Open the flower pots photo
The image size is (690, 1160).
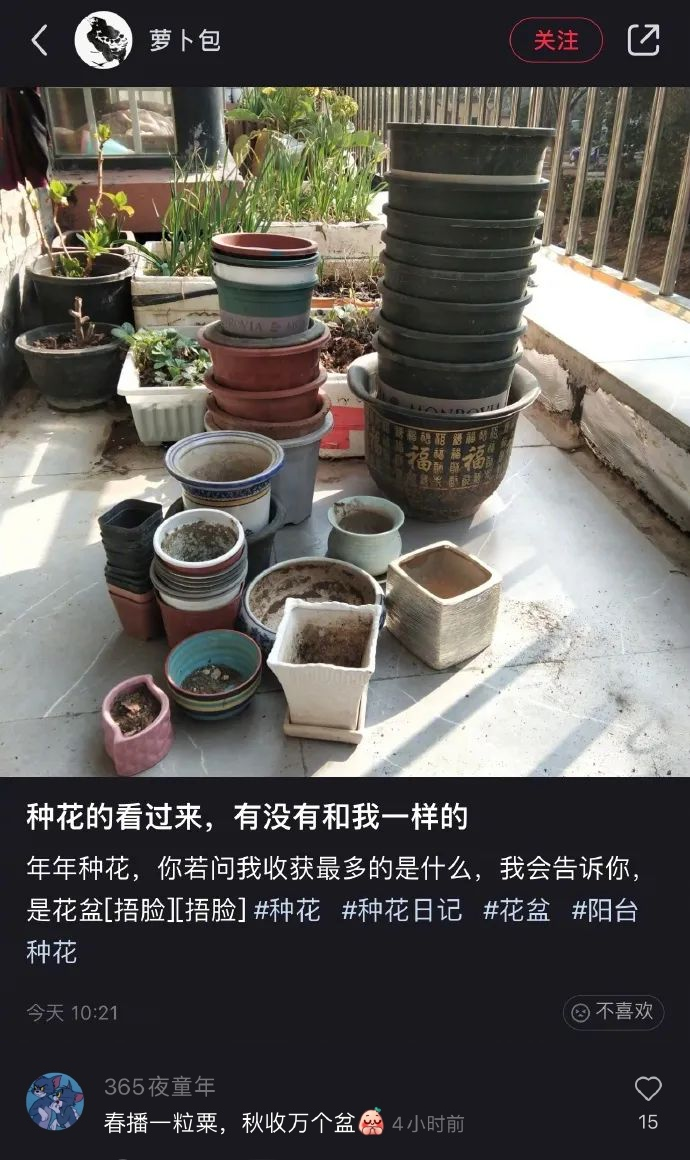pos(345,430)
